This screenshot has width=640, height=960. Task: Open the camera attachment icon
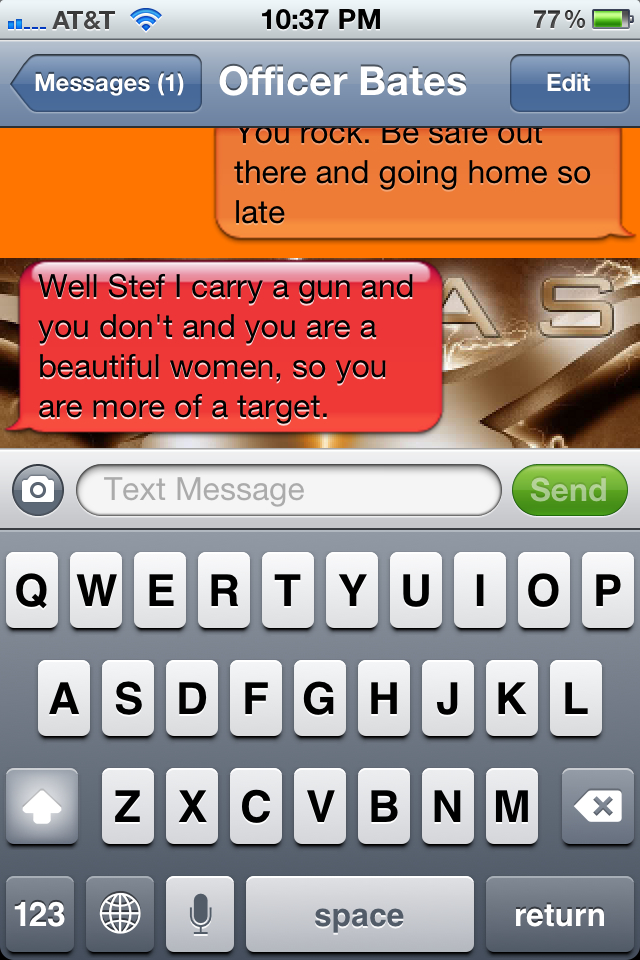[38, 490]
